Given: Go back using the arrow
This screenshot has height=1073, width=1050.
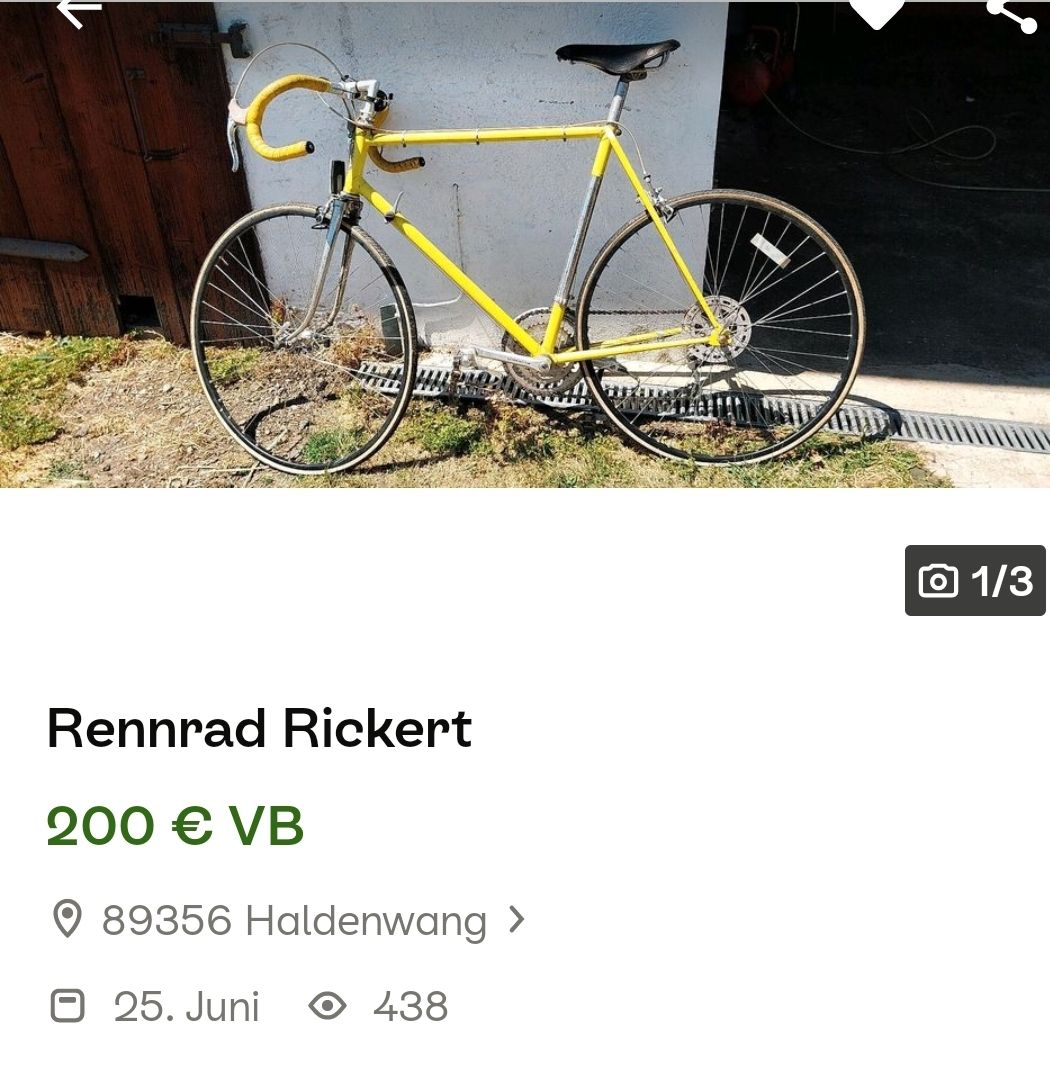Looking at the screenshot, I should point(78,12).
